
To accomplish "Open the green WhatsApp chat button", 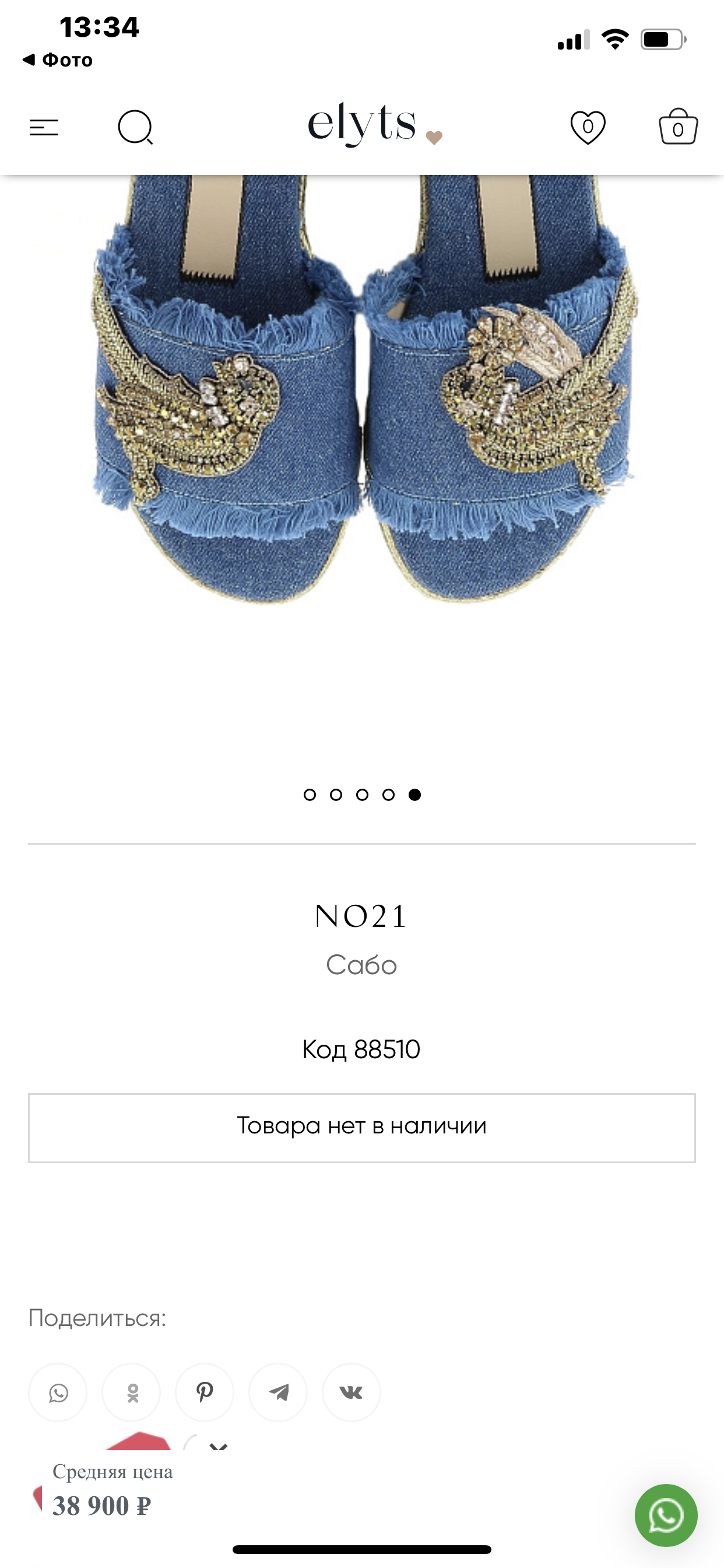I will point(666,1514).
